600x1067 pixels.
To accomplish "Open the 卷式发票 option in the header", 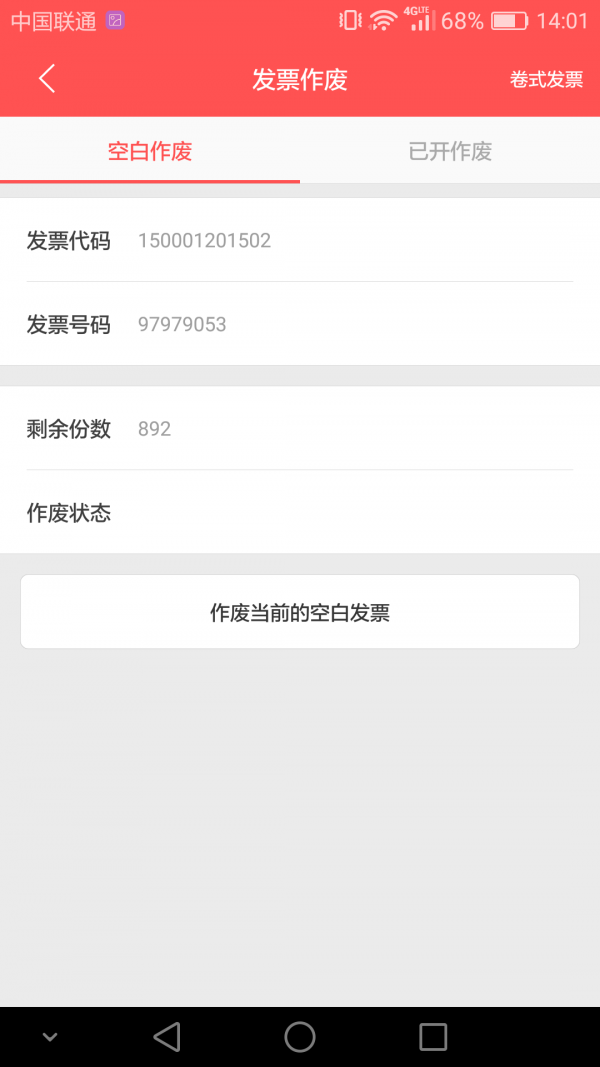I will click(x=546, y=80).
